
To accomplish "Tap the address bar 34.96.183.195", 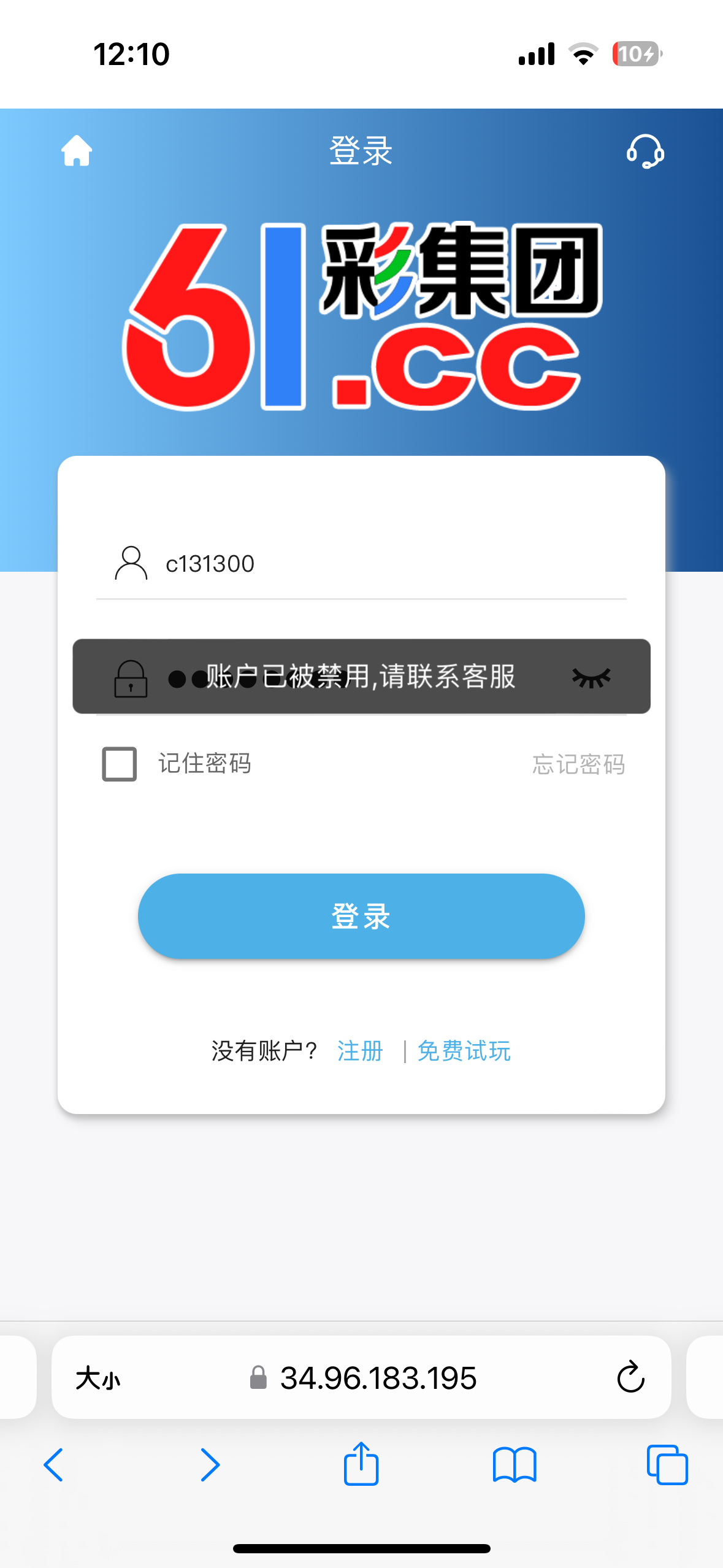I will (378, 1378).
